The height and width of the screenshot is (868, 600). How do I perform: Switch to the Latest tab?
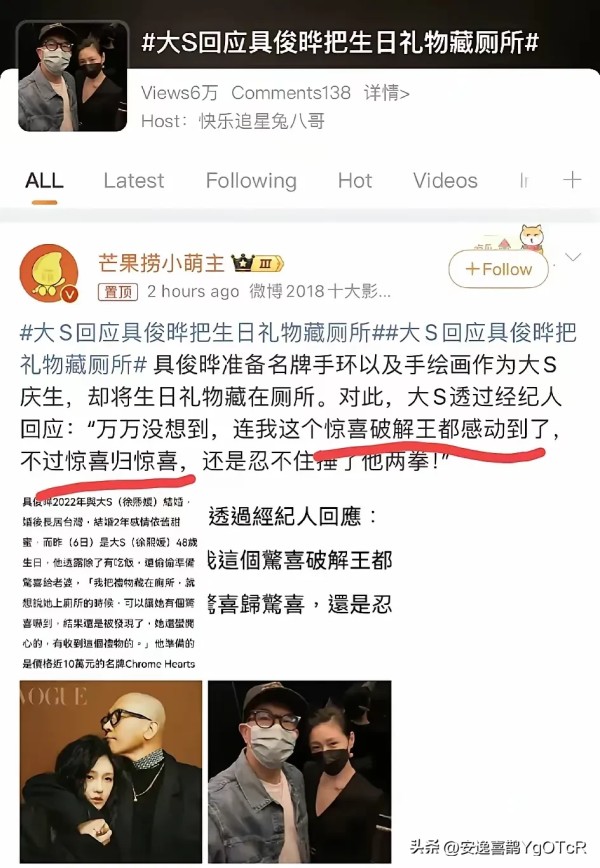(134, 181)
